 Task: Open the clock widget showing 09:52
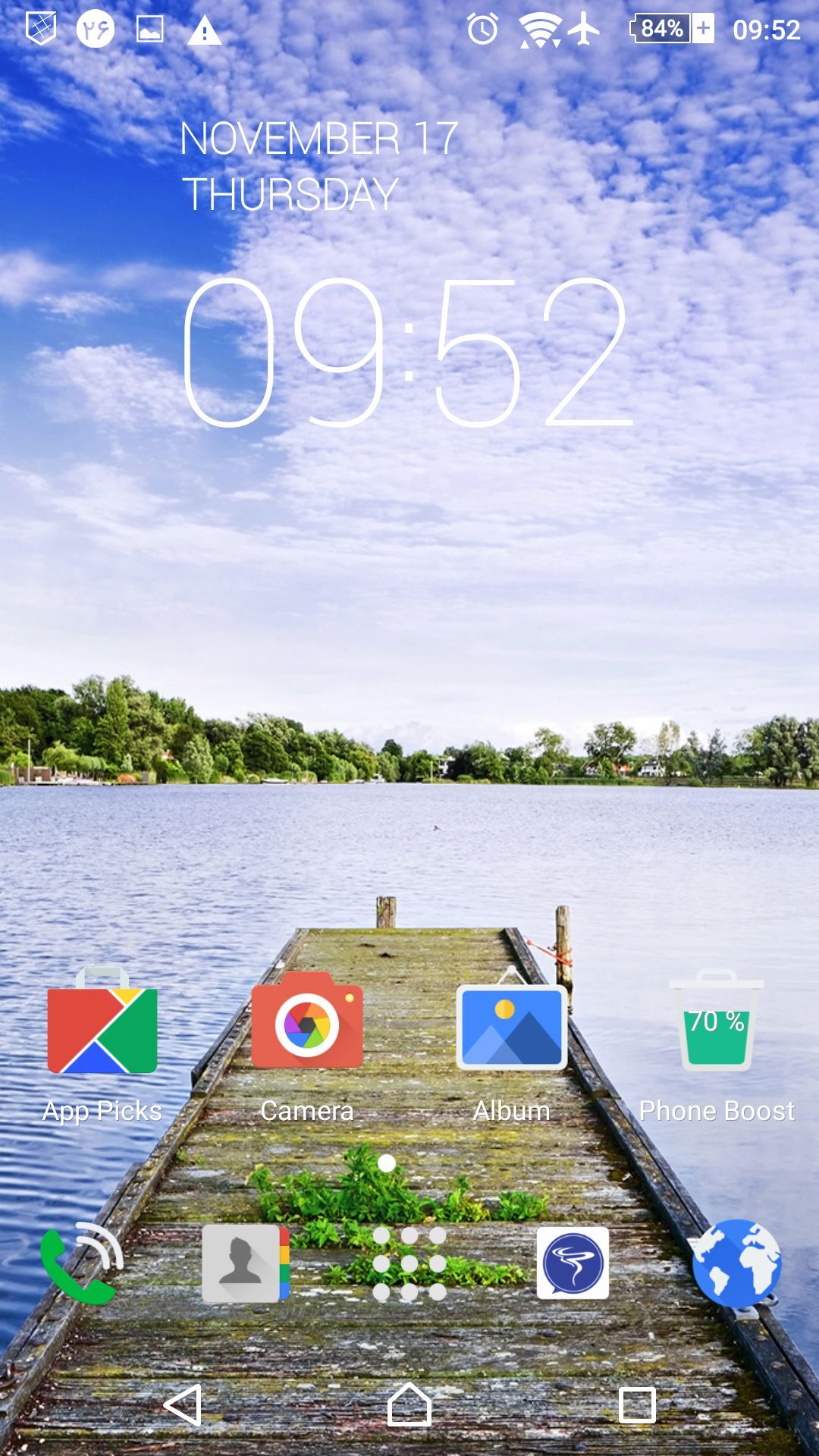coord(408,353)
